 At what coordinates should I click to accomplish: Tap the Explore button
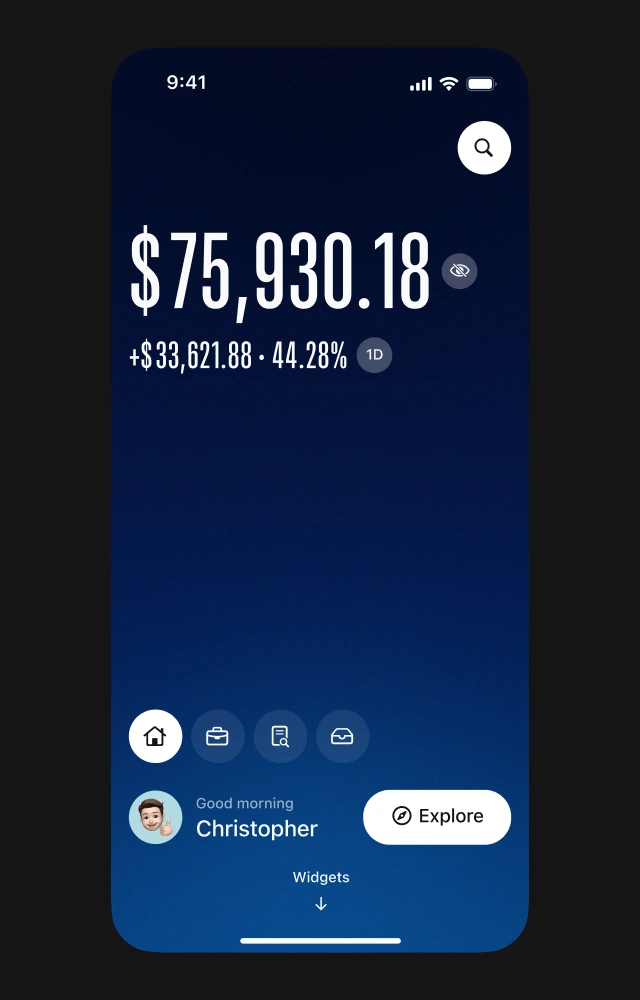point(437,817)
